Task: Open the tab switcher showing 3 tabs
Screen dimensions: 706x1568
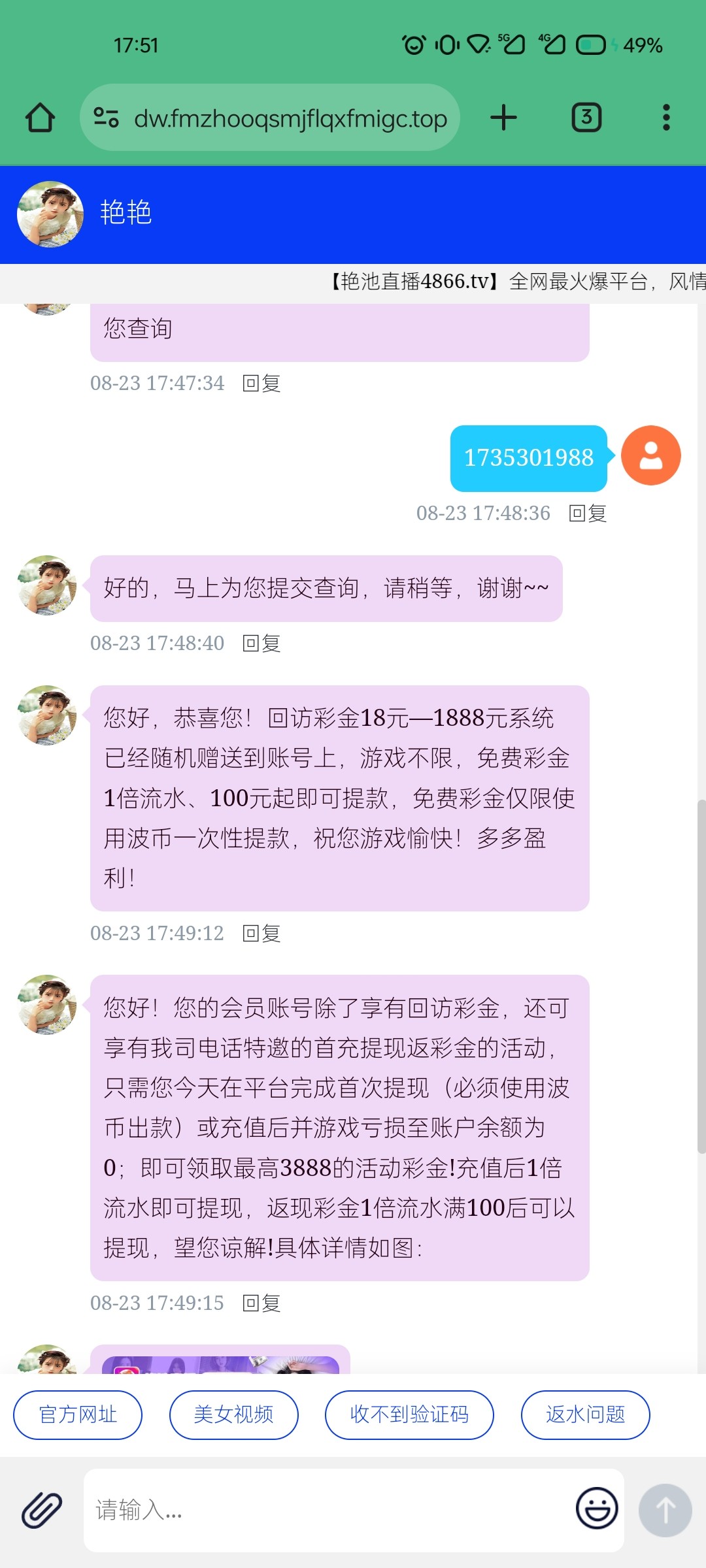Action: pos(586,118)
